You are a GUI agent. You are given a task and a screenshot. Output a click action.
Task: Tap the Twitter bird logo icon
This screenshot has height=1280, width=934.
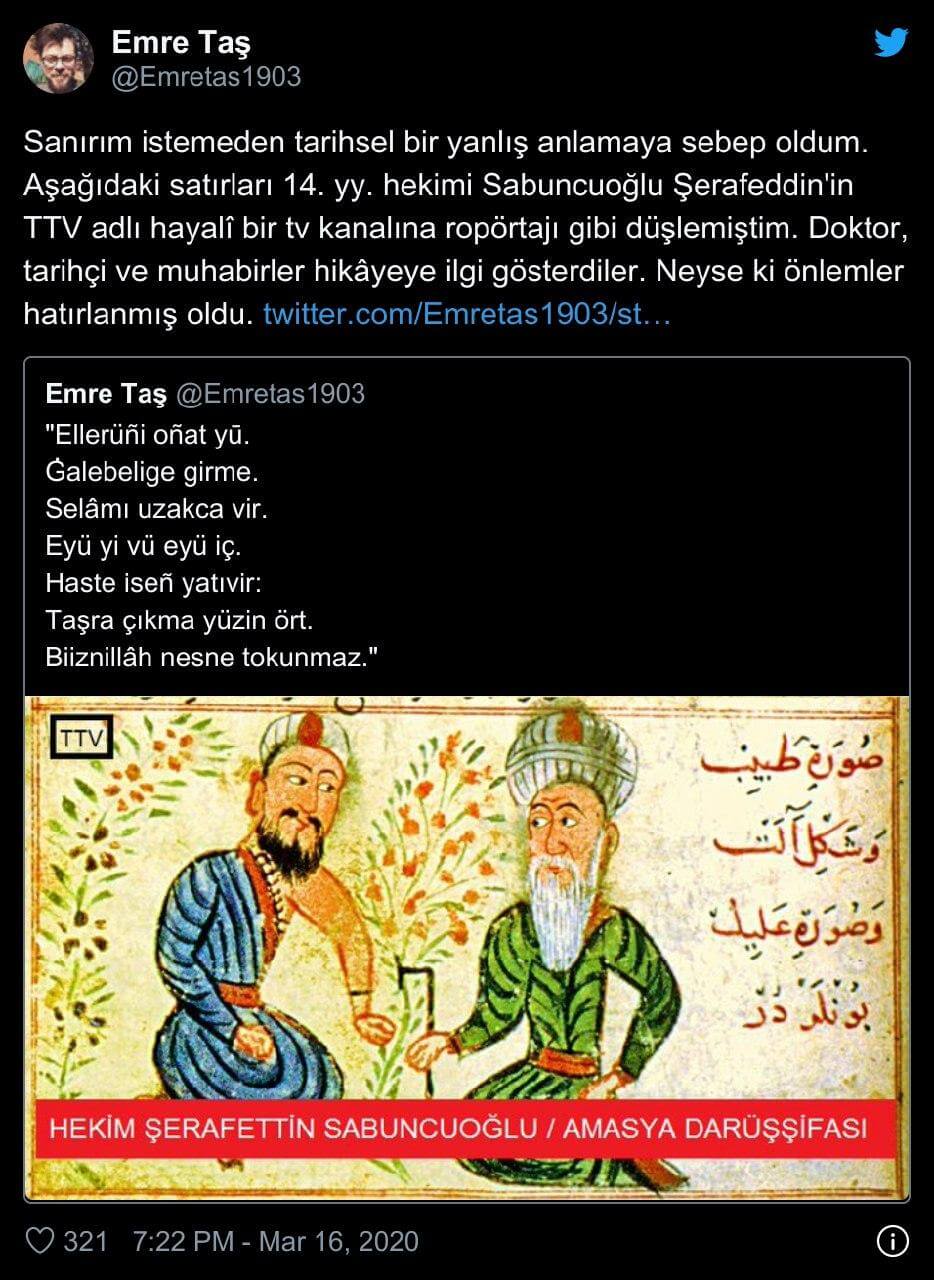tap(890, 43)
